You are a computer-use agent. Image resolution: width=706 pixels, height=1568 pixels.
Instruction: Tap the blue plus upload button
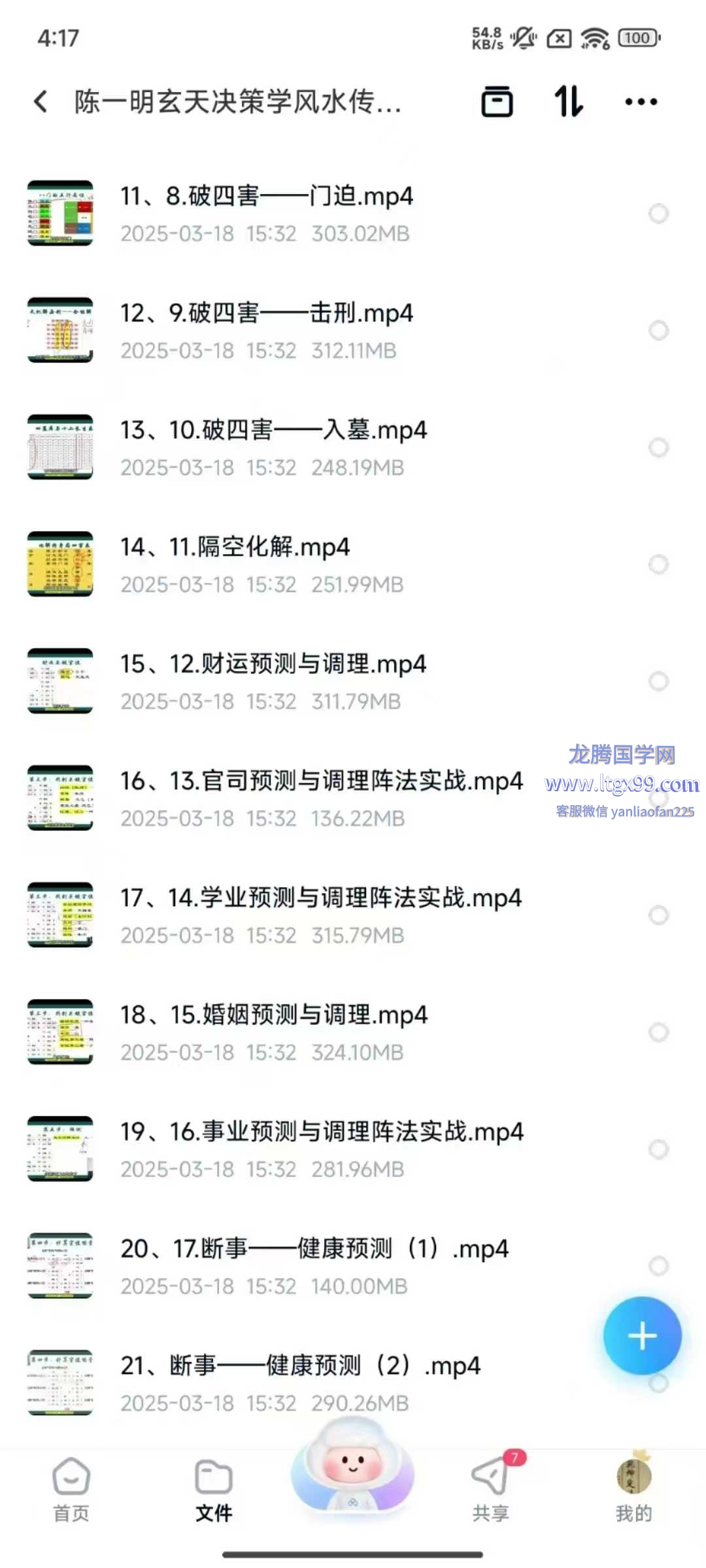click(642, 1335)
